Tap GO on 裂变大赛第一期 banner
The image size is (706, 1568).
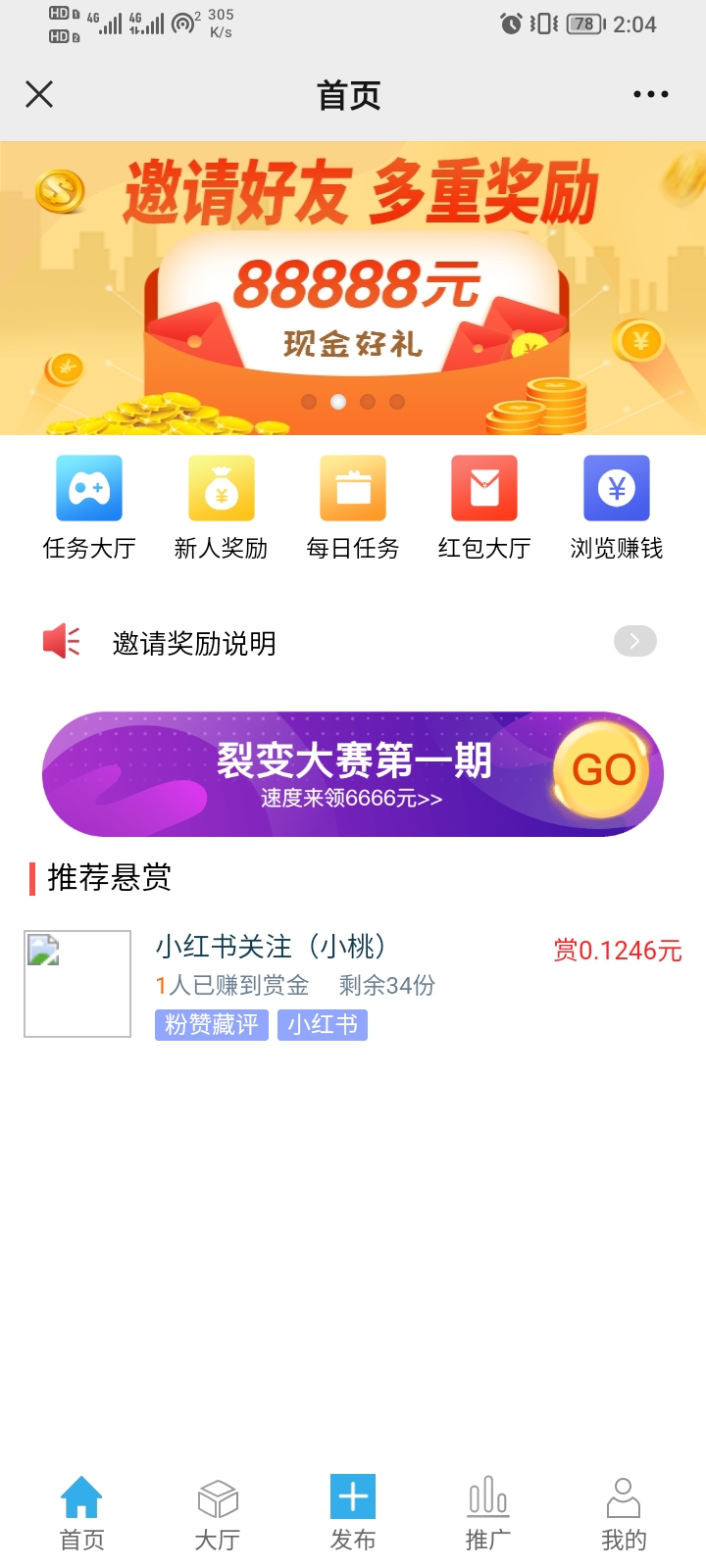(603, 771)
